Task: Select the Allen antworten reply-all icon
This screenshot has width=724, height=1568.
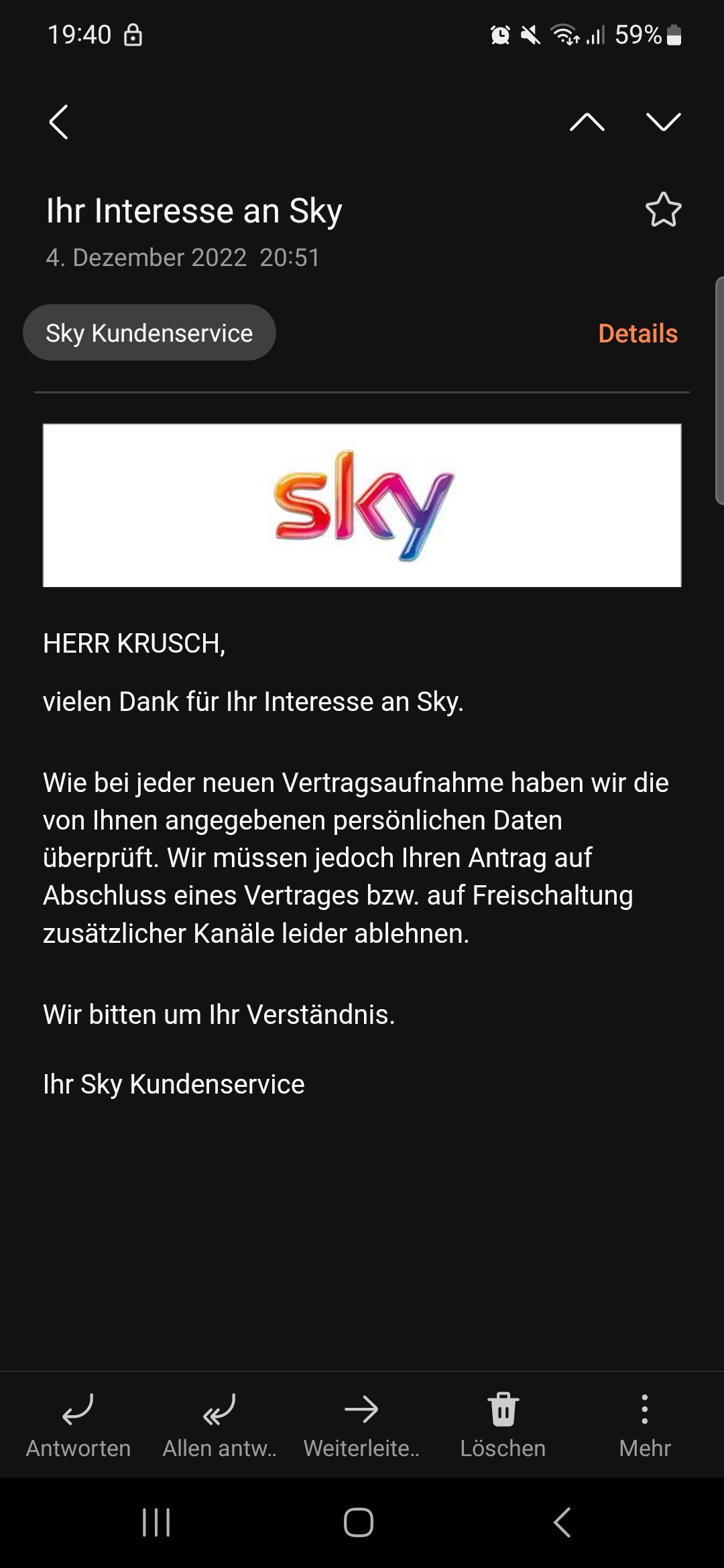Action: click(x=219, y=1410)
